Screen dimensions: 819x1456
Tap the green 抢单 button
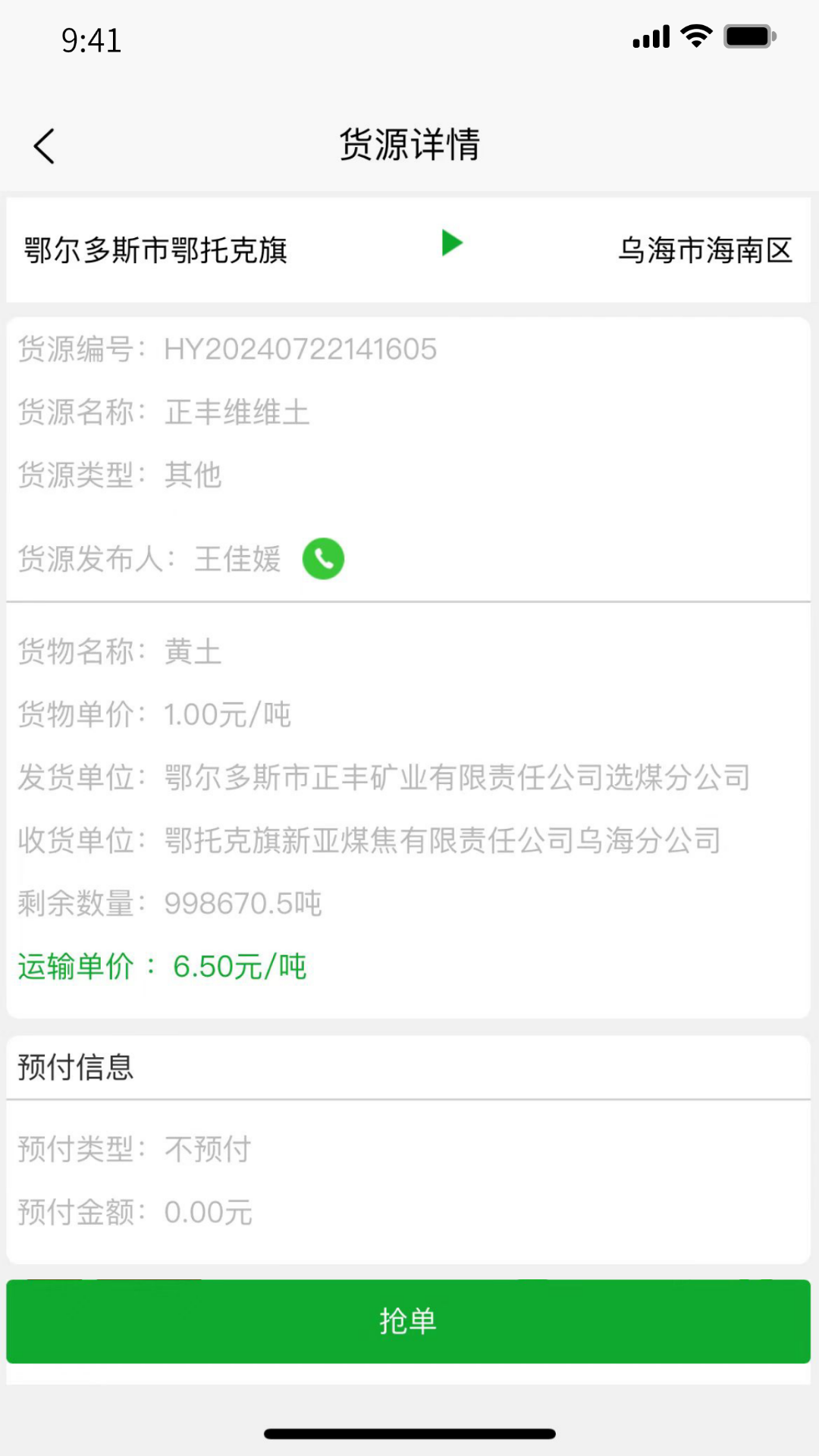pos(408,1321)
